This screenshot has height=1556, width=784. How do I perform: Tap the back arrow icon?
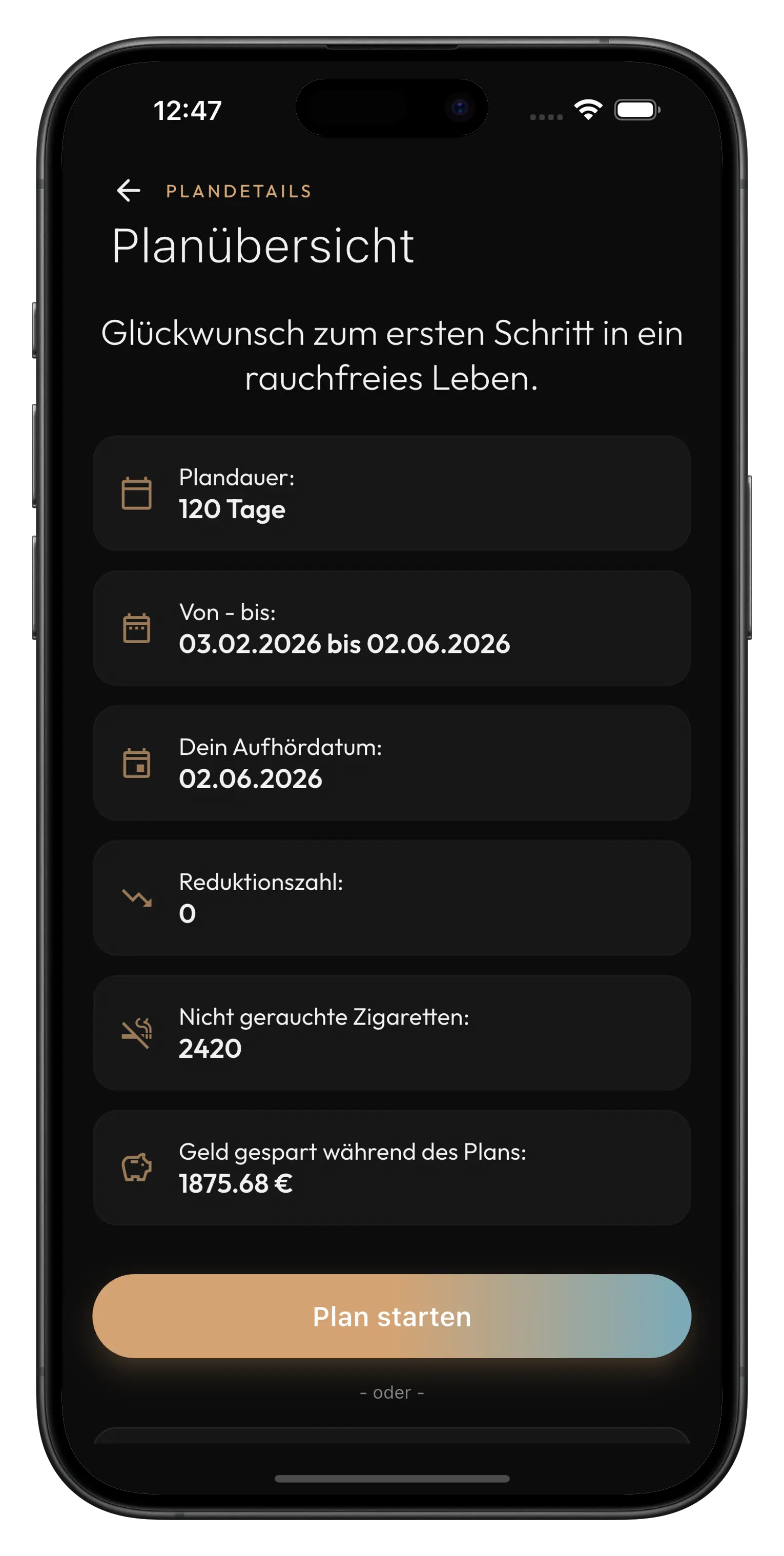coord(128,192)
